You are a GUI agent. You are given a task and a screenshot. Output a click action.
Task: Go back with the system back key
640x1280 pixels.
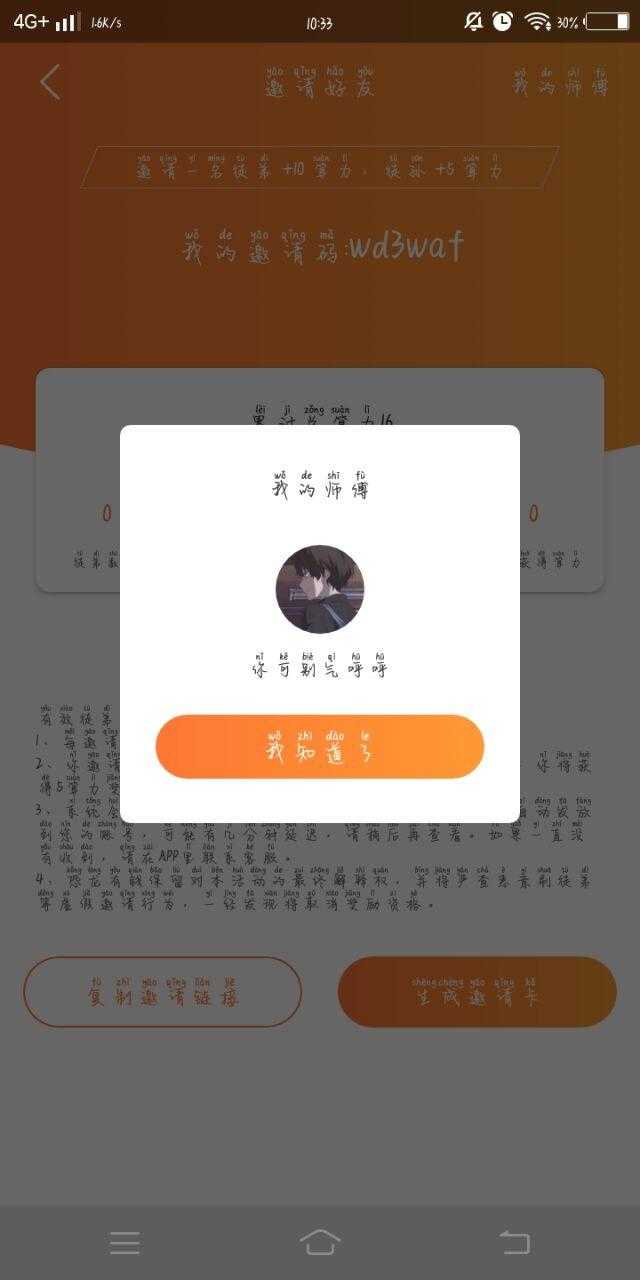(x=514, y=1242)
